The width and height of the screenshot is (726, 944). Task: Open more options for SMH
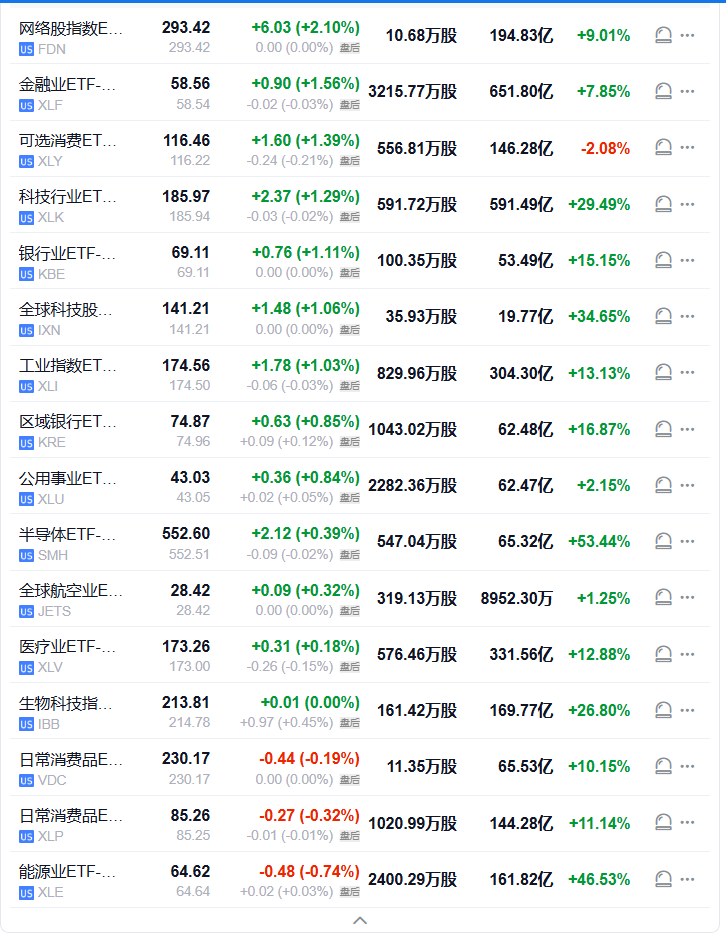687,541
